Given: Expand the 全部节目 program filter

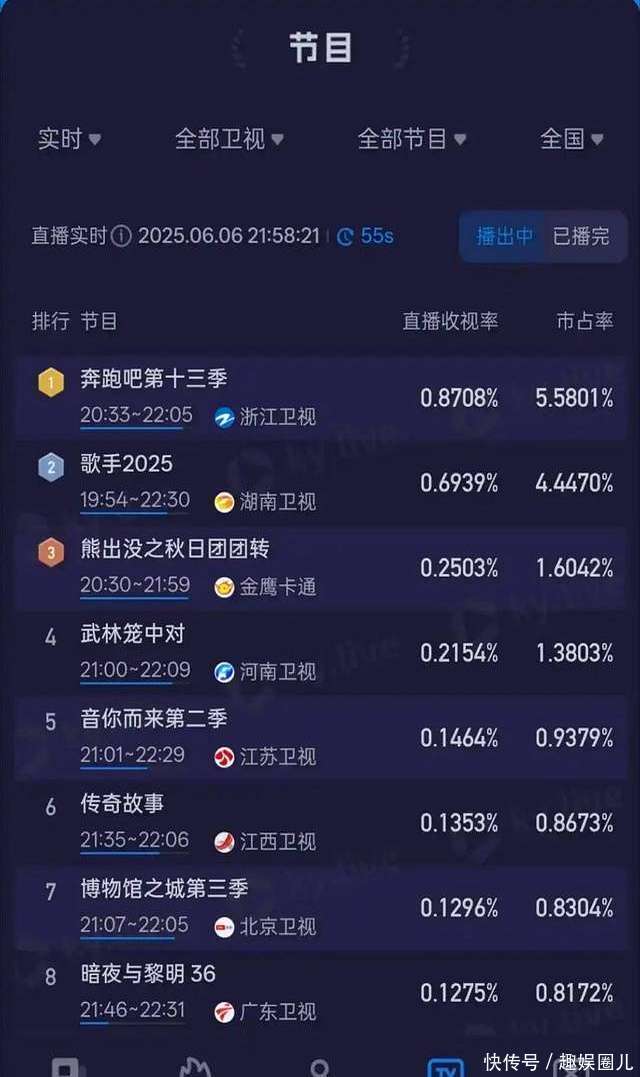Looking at the screenshot, I should tap(412, 139).
